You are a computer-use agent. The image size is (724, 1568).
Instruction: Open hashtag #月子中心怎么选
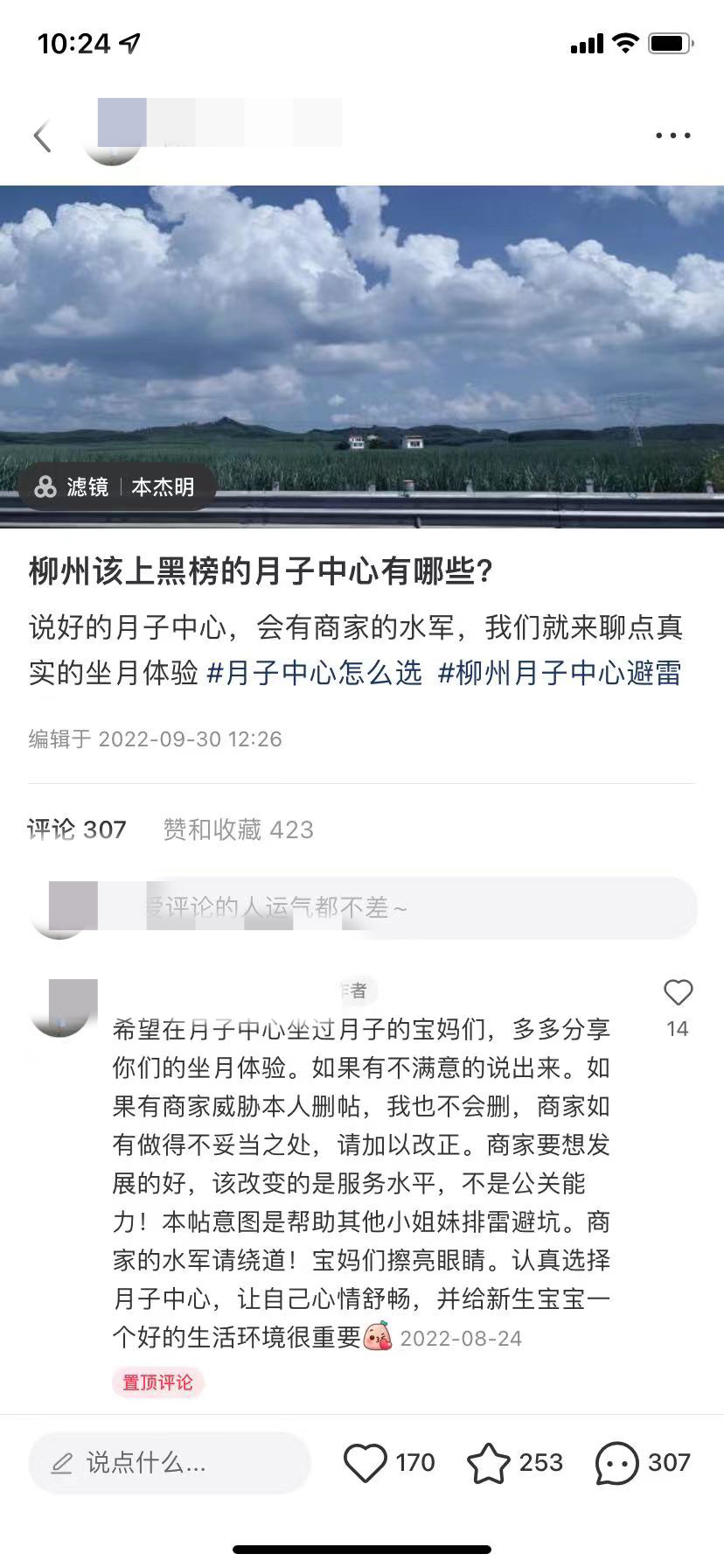315,673
